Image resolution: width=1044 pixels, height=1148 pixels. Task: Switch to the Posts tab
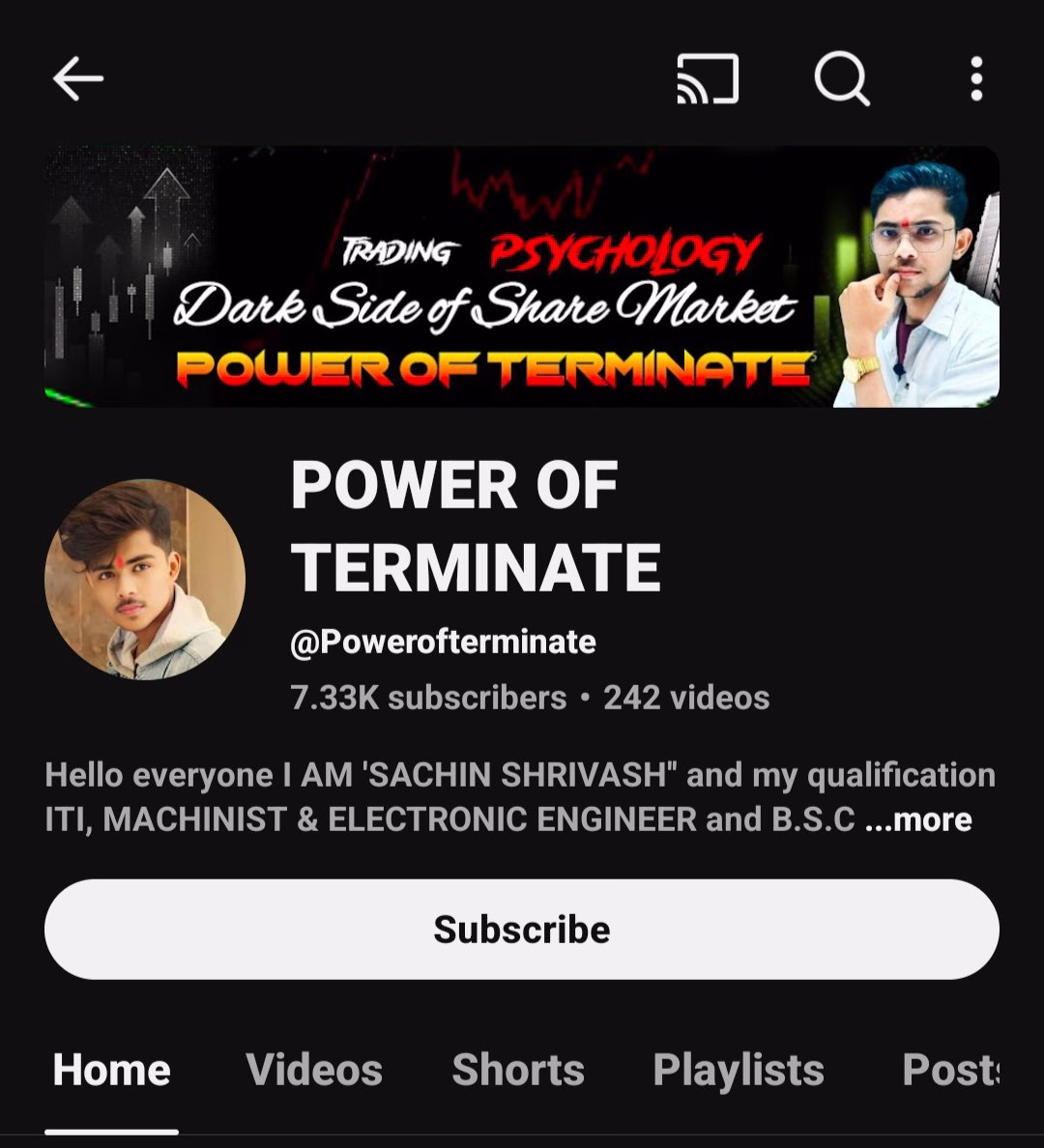click(x=951, y=1070)
